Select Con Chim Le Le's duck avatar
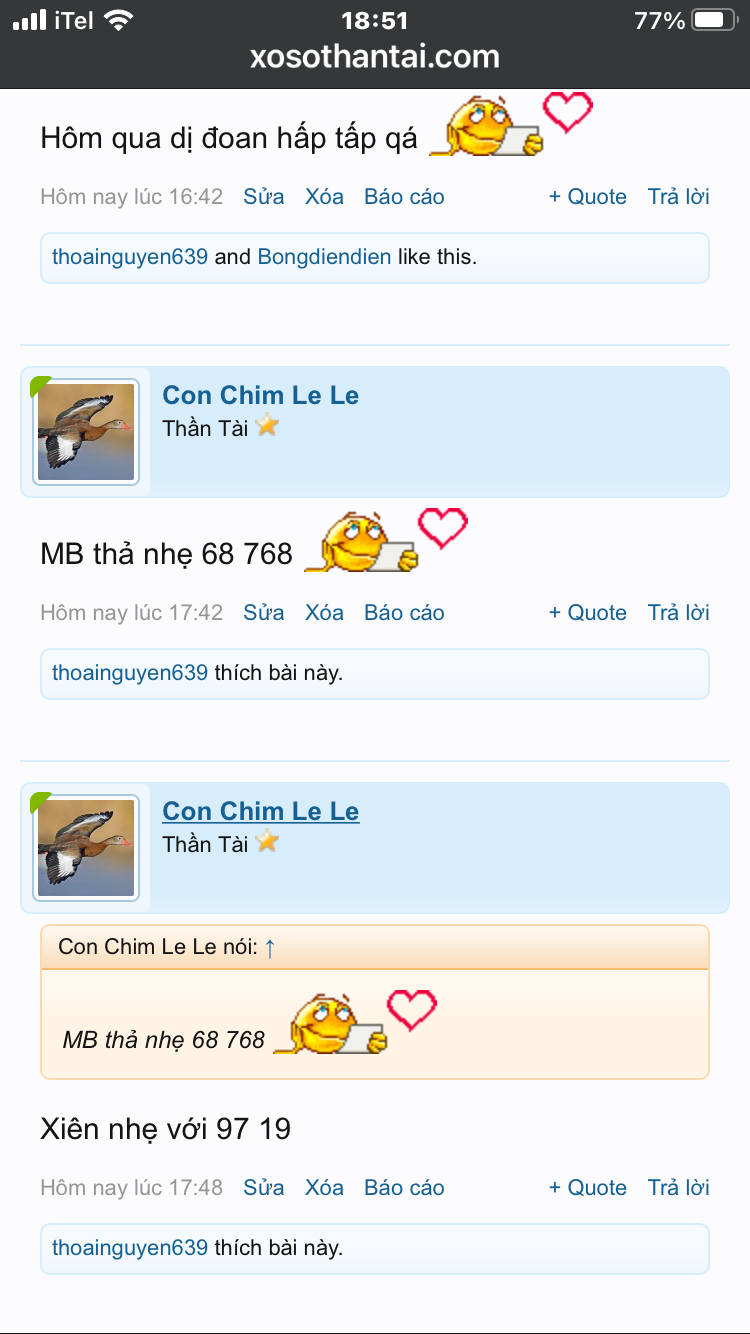The width and height of the screenshot is (750, 1334). click(85, 431)
